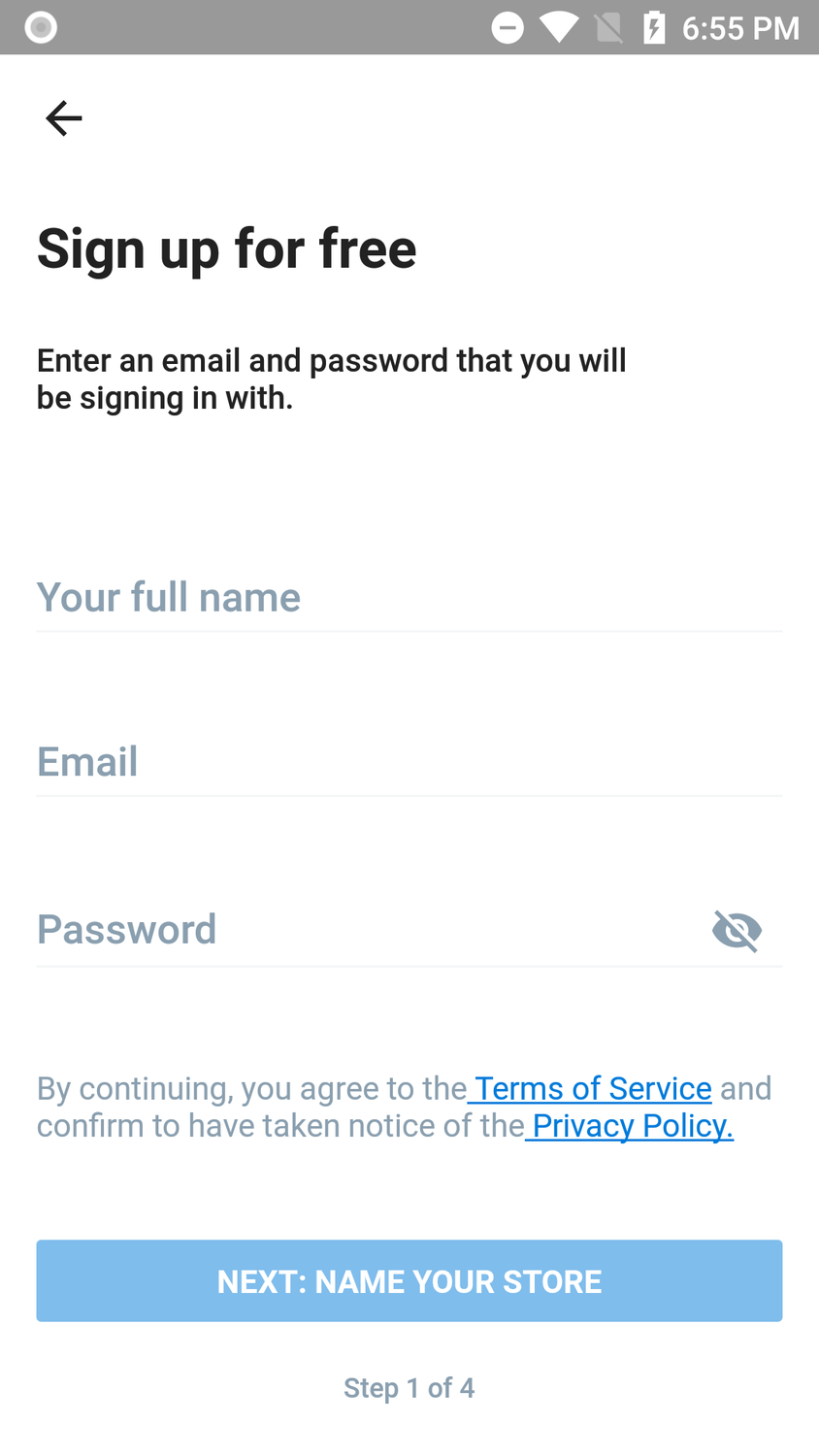Screen dimensions: 819x1456
Task: Tap the Email input field
Action: [408, 762]
